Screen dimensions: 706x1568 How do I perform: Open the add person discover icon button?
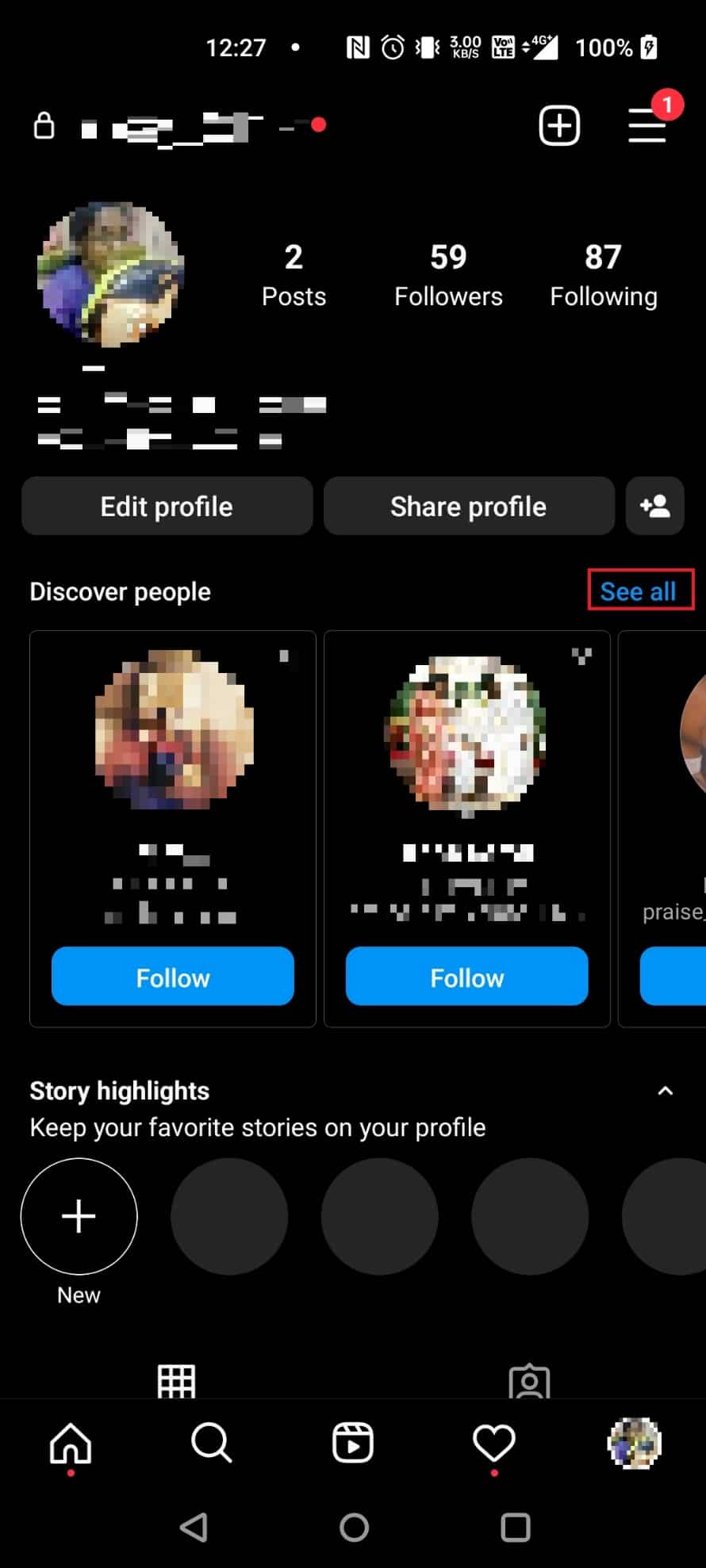654,506
